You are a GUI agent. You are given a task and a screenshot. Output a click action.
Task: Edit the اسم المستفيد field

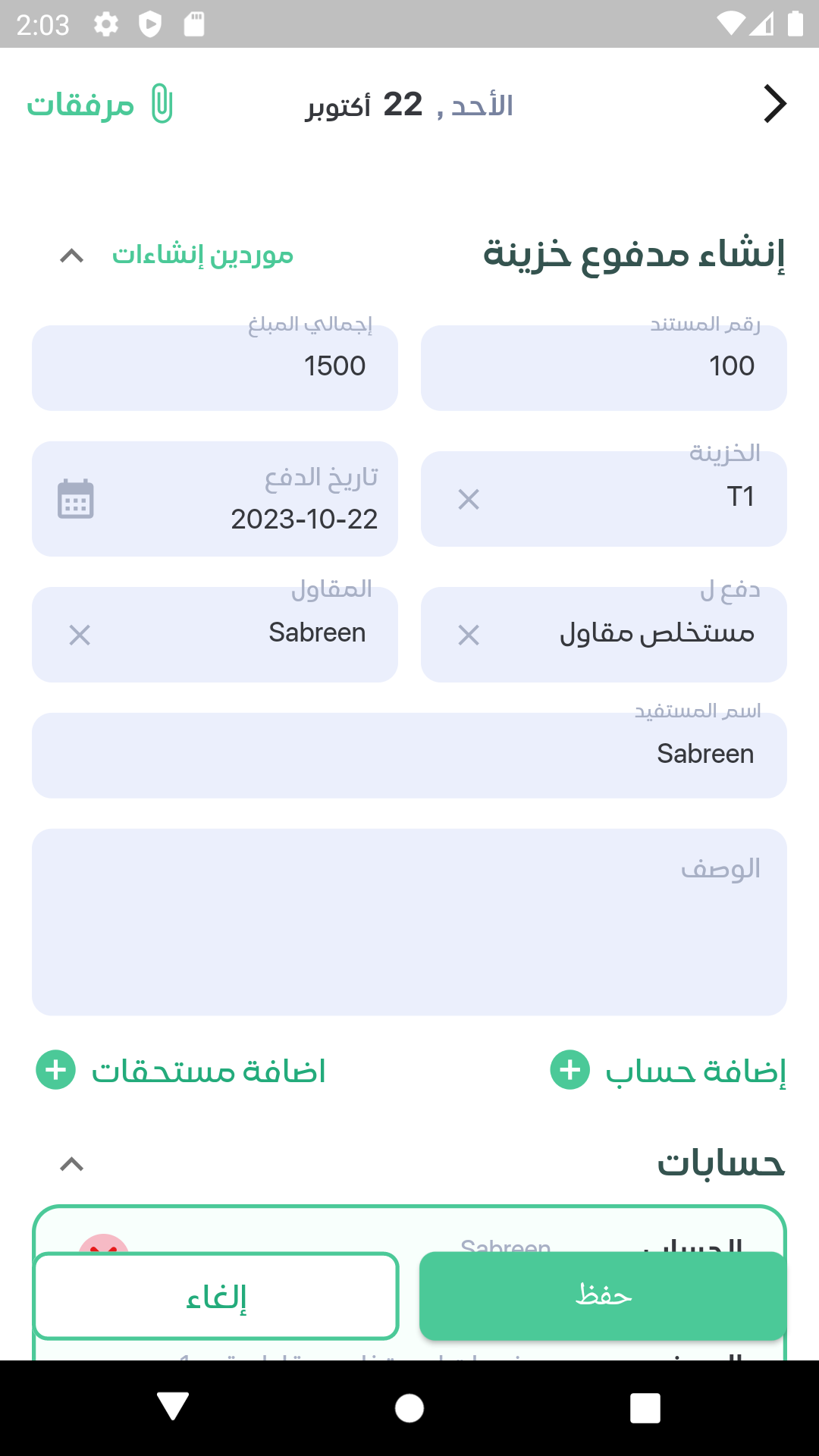tap(409, 755)
